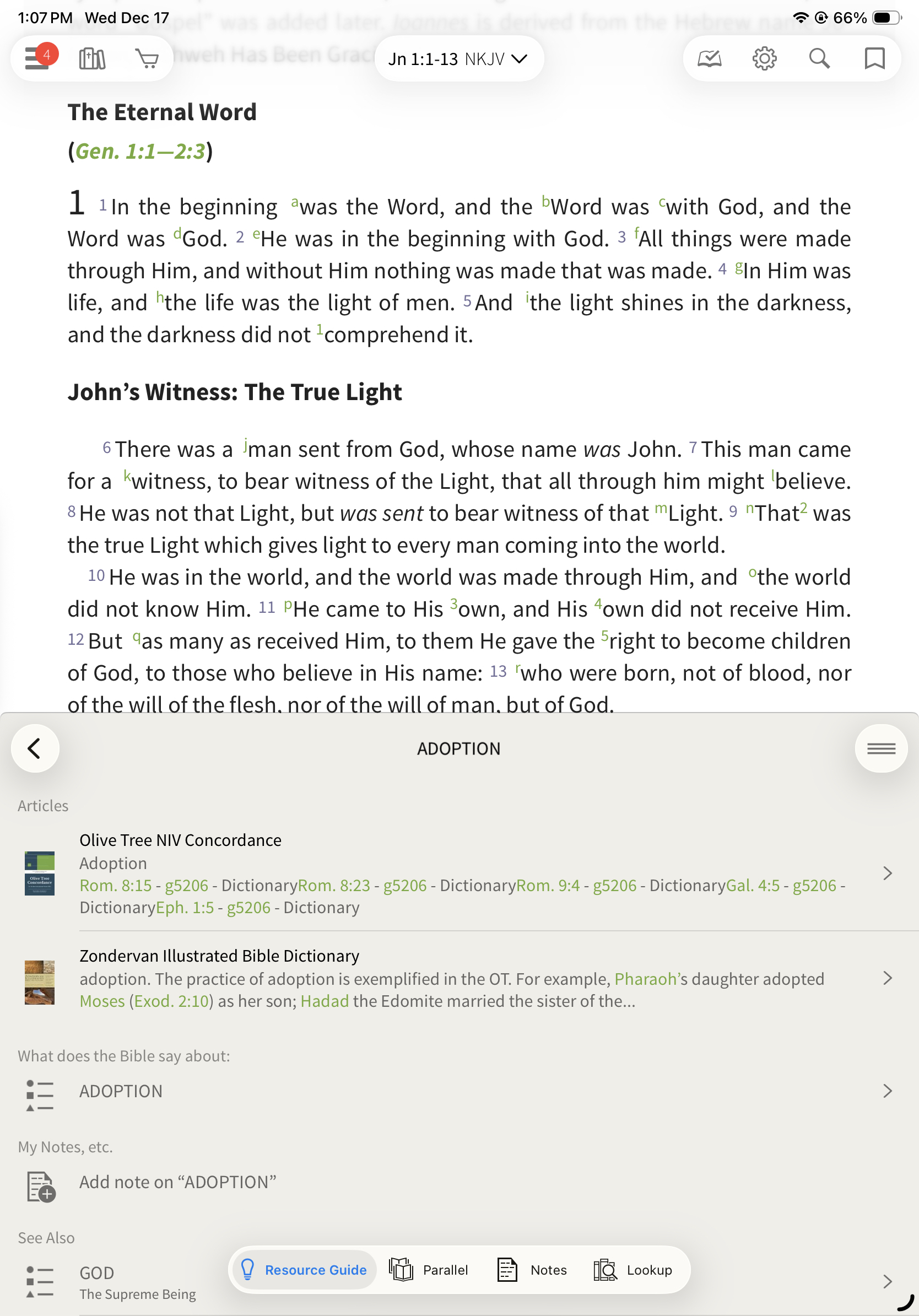Open the store shopping cart
The width and height of the screenshot is (919, 1316).
[x=147, y=58]
